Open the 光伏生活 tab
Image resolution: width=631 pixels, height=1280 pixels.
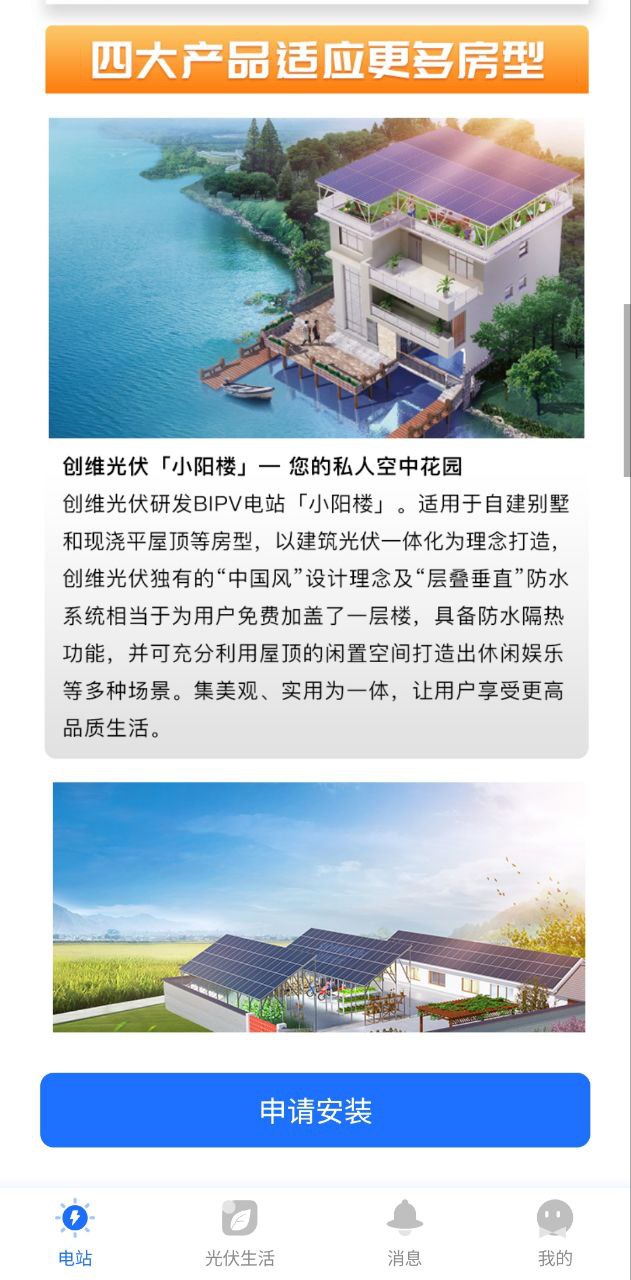click(x=239, y=1233)
